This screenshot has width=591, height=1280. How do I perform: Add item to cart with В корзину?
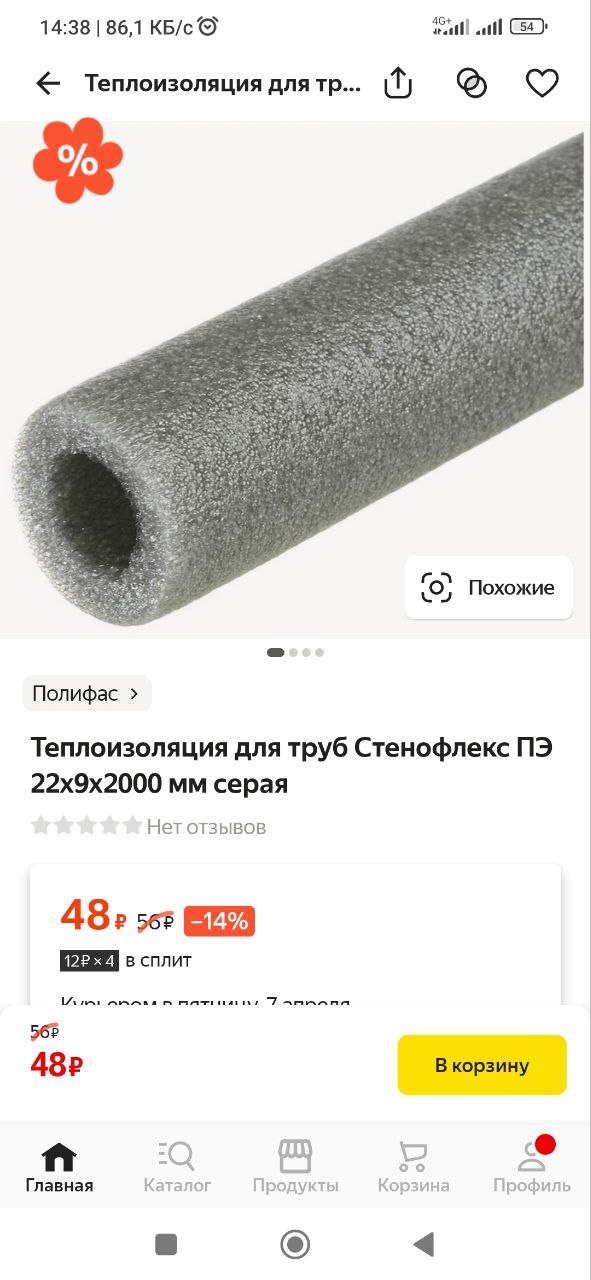point(482,1065)
